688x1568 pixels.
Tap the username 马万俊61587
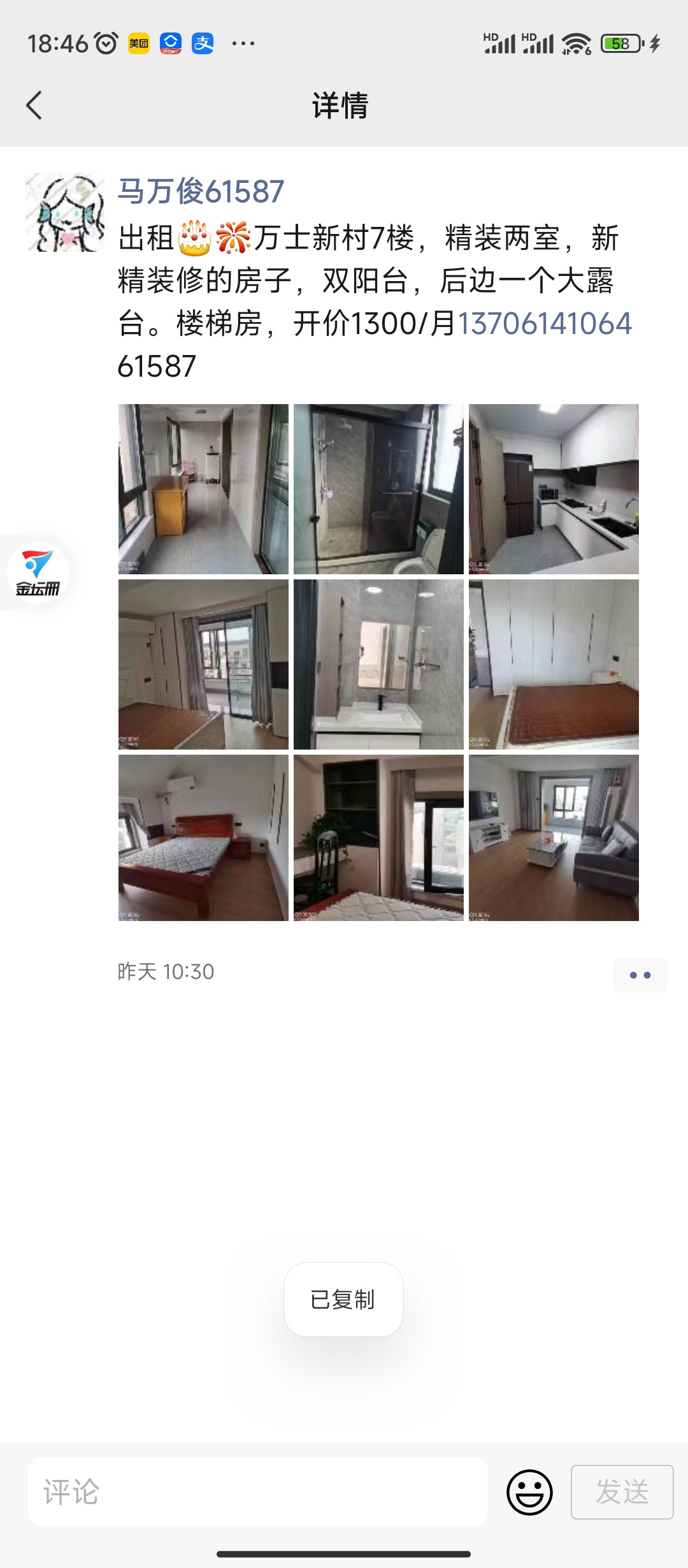201,191
